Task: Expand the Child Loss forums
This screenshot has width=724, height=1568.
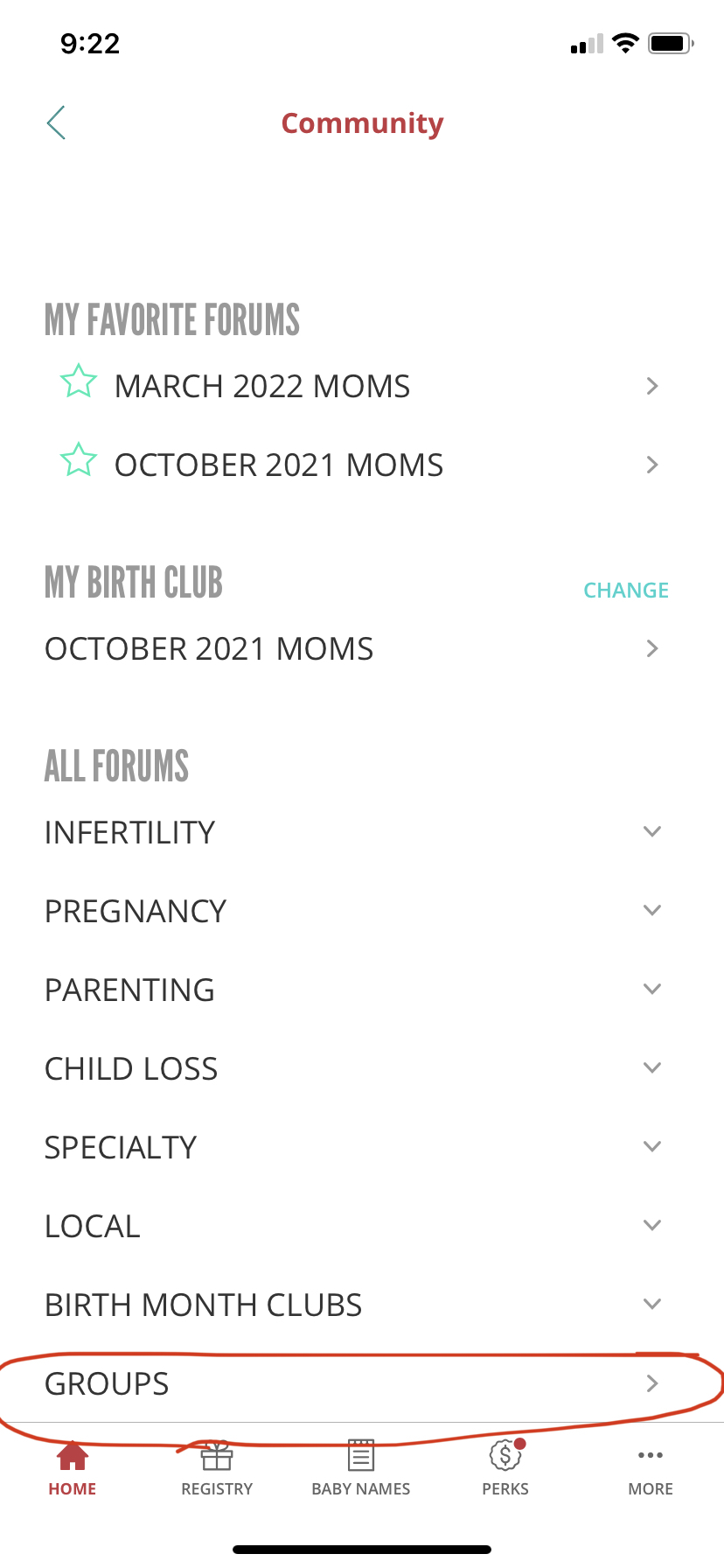Action: click(362, 1068)
